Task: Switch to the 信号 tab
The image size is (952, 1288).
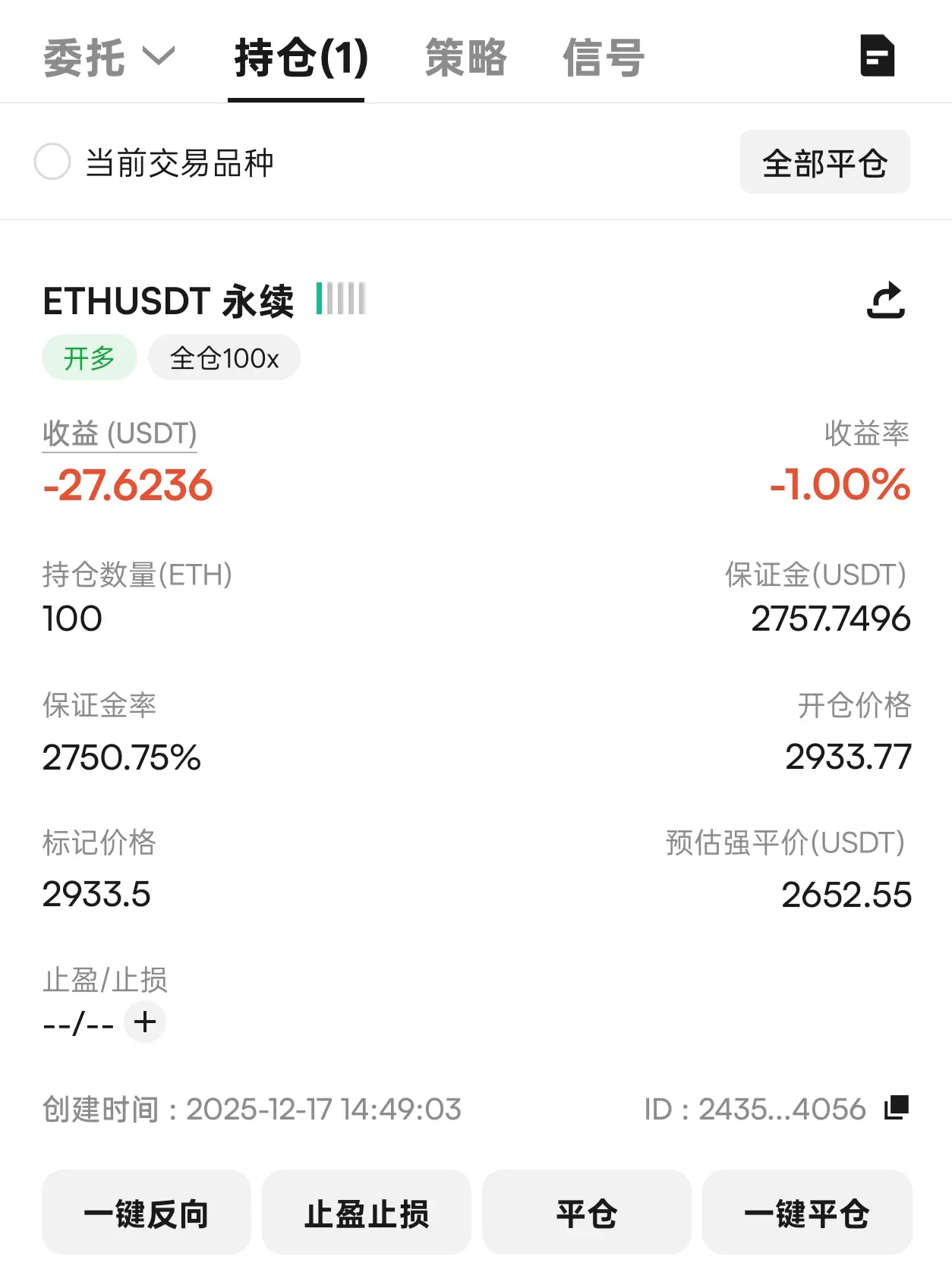Action: click(x=603, y=58)
